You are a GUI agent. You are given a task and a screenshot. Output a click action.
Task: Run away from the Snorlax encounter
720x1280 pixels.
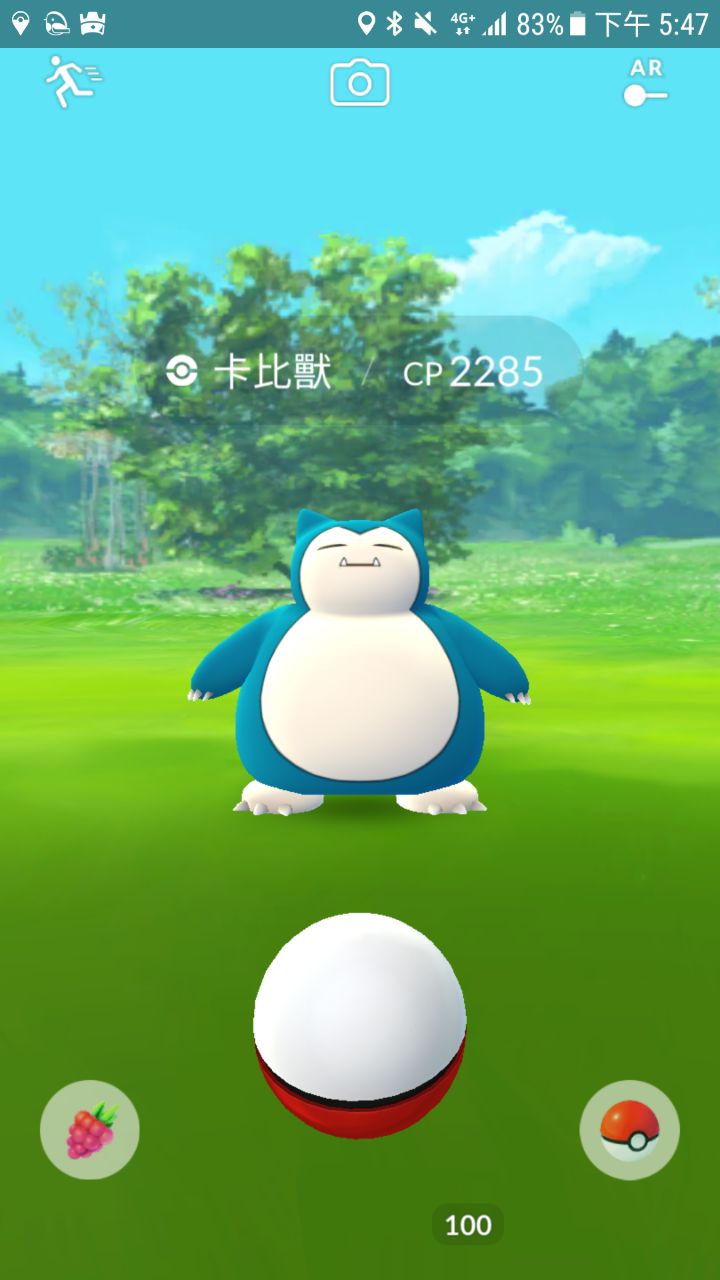click(70, 82)
